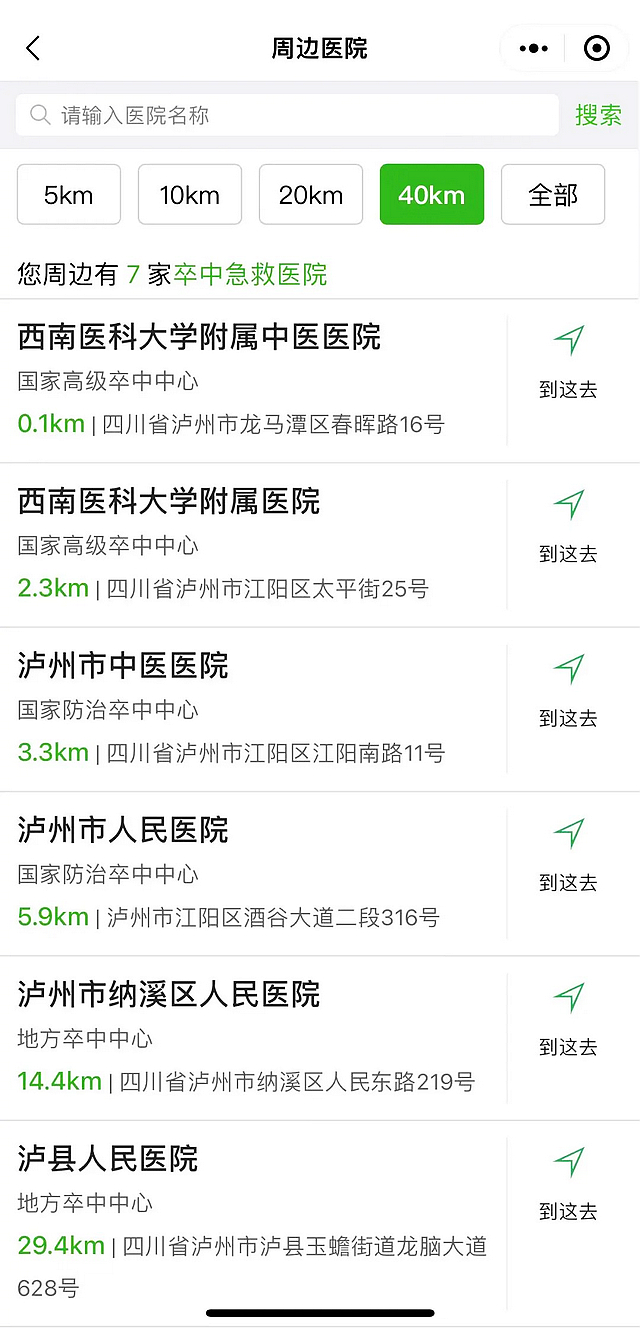Viewport: 640px width, 1329px height.
Task: Show all hospitals with 全部 filter
Action: (553, 194)
